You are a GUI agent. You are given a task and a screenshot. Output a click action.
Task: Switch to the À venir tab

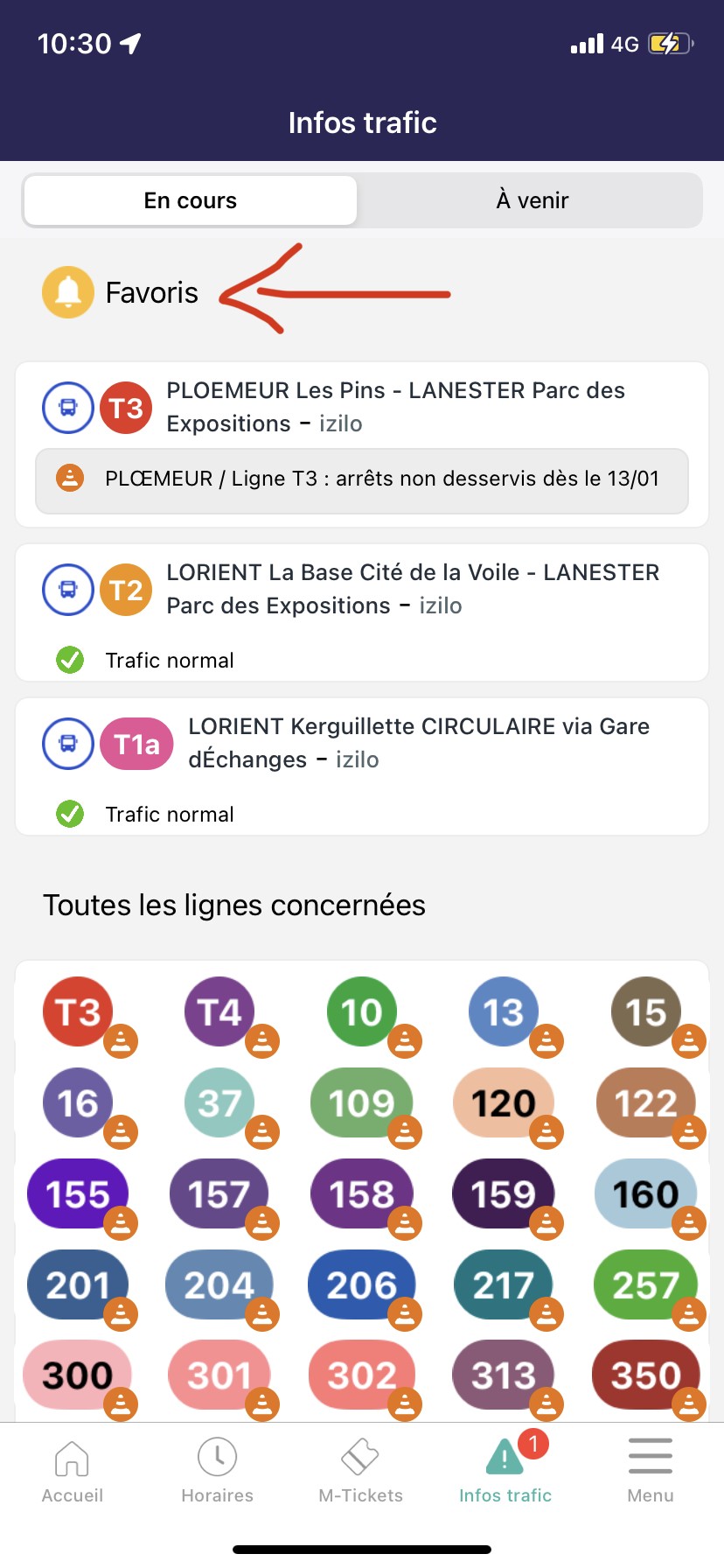click(x=532, y=200)
